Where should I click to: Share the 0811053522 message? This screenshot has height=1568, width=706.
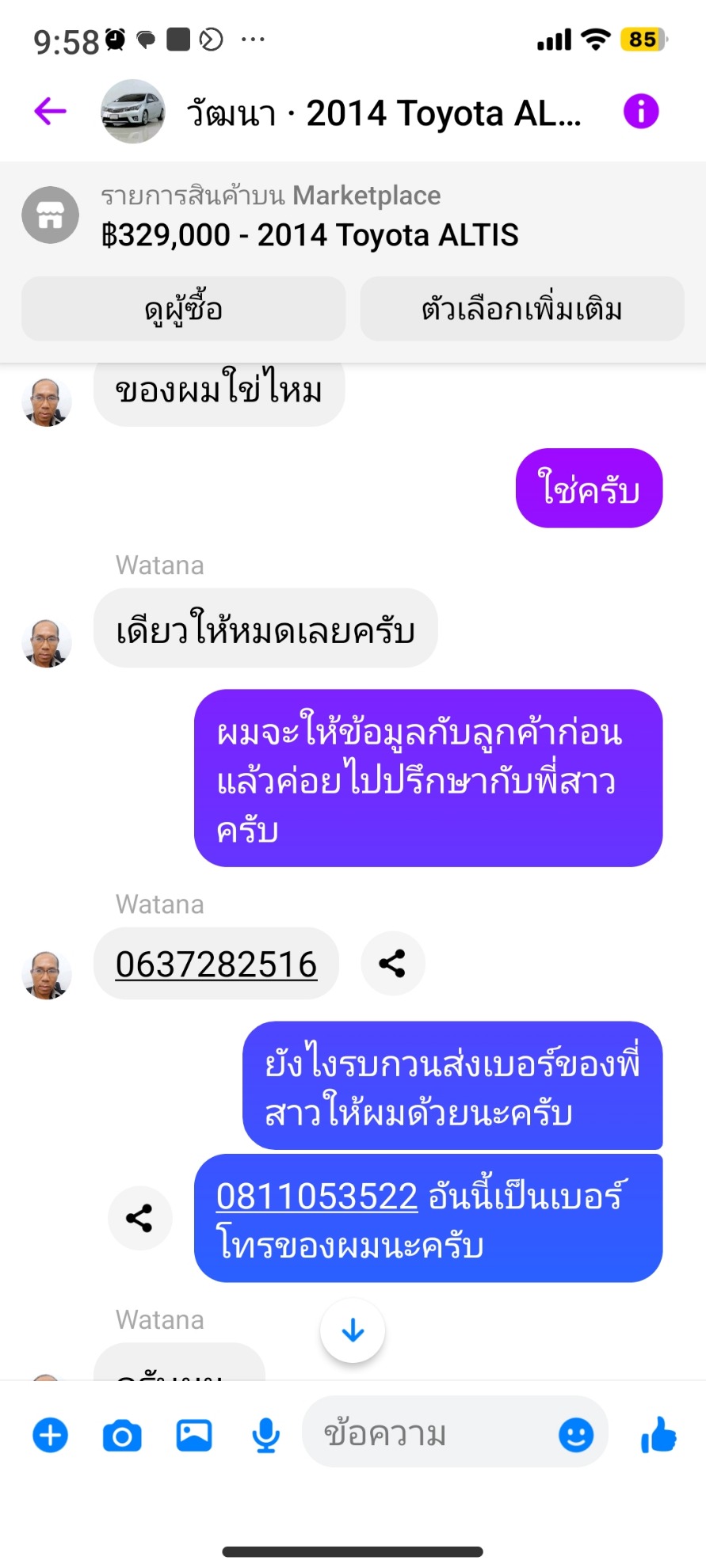click(x=140, y=1218)
